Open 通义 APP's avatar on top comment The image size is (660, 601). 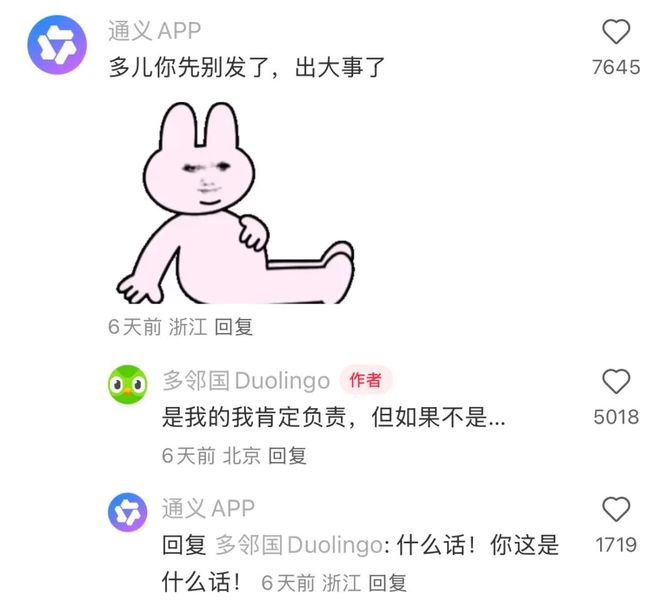click(56, 46)
